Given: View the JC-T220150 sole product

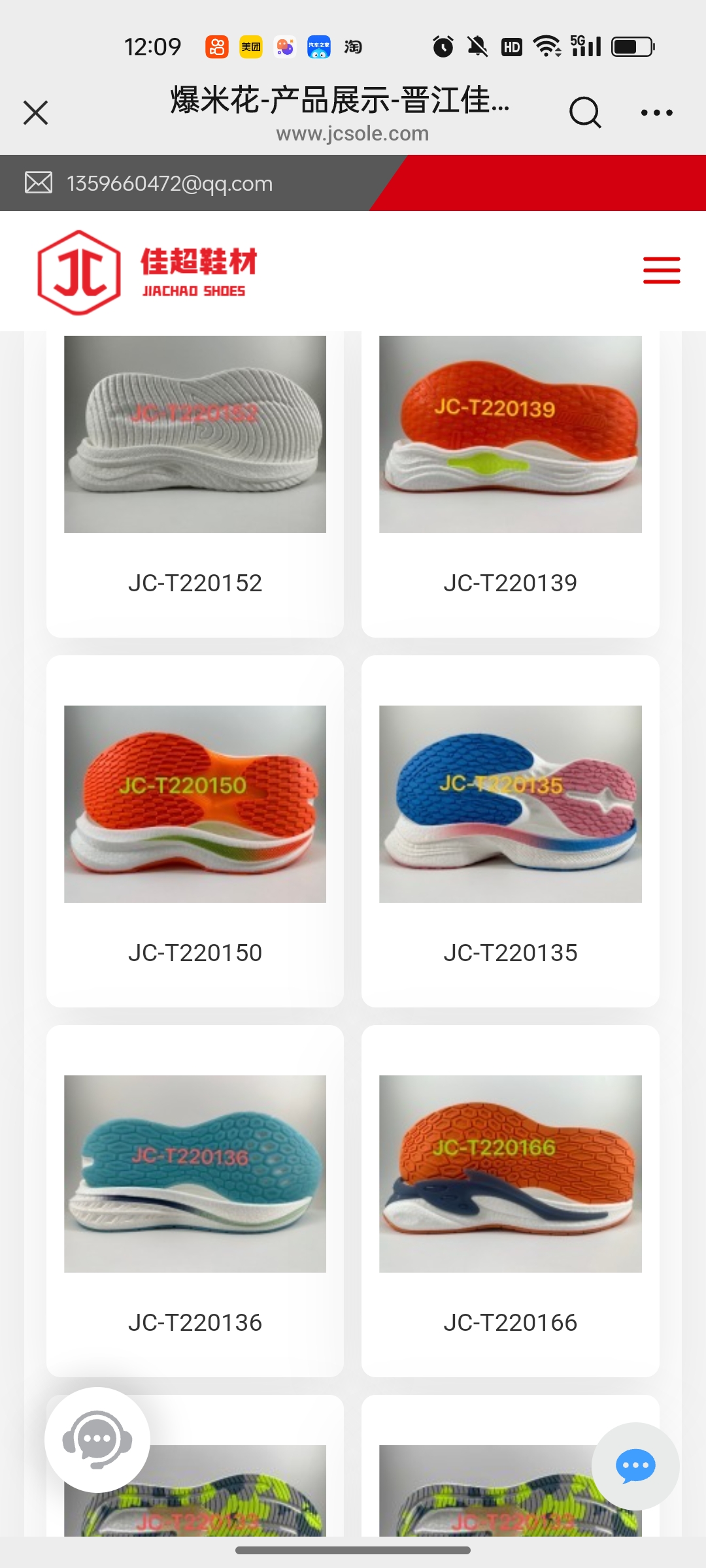Looking at the screenshot, I should 195,830.
